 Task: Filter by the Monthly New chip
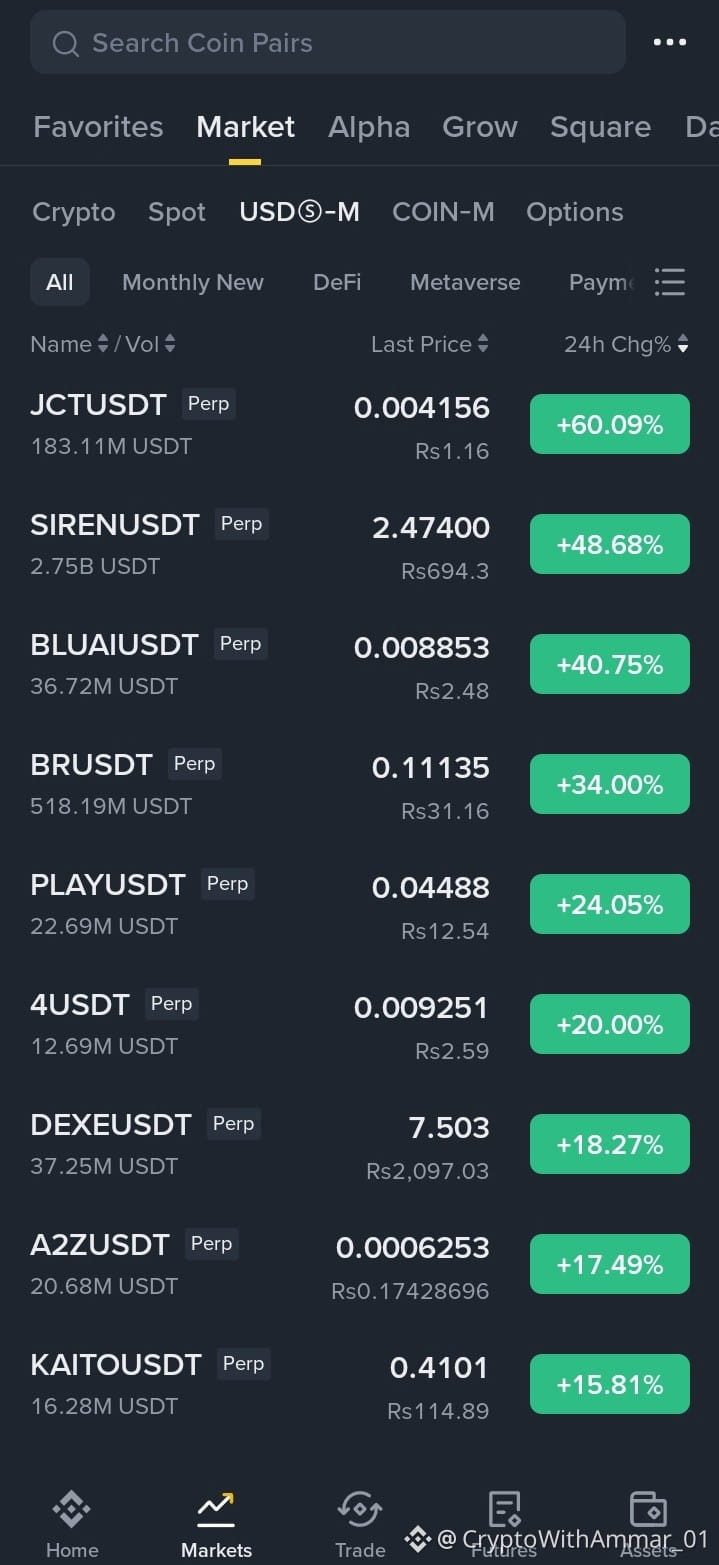click(193, 282)
